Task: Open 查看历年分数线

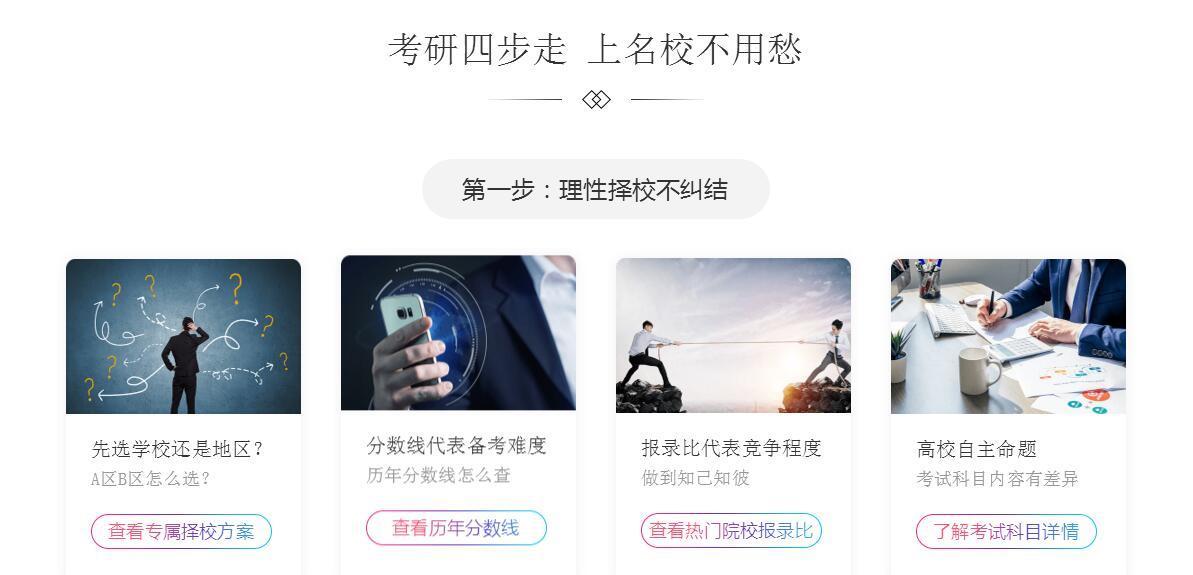Action: (x=456, y=528)
